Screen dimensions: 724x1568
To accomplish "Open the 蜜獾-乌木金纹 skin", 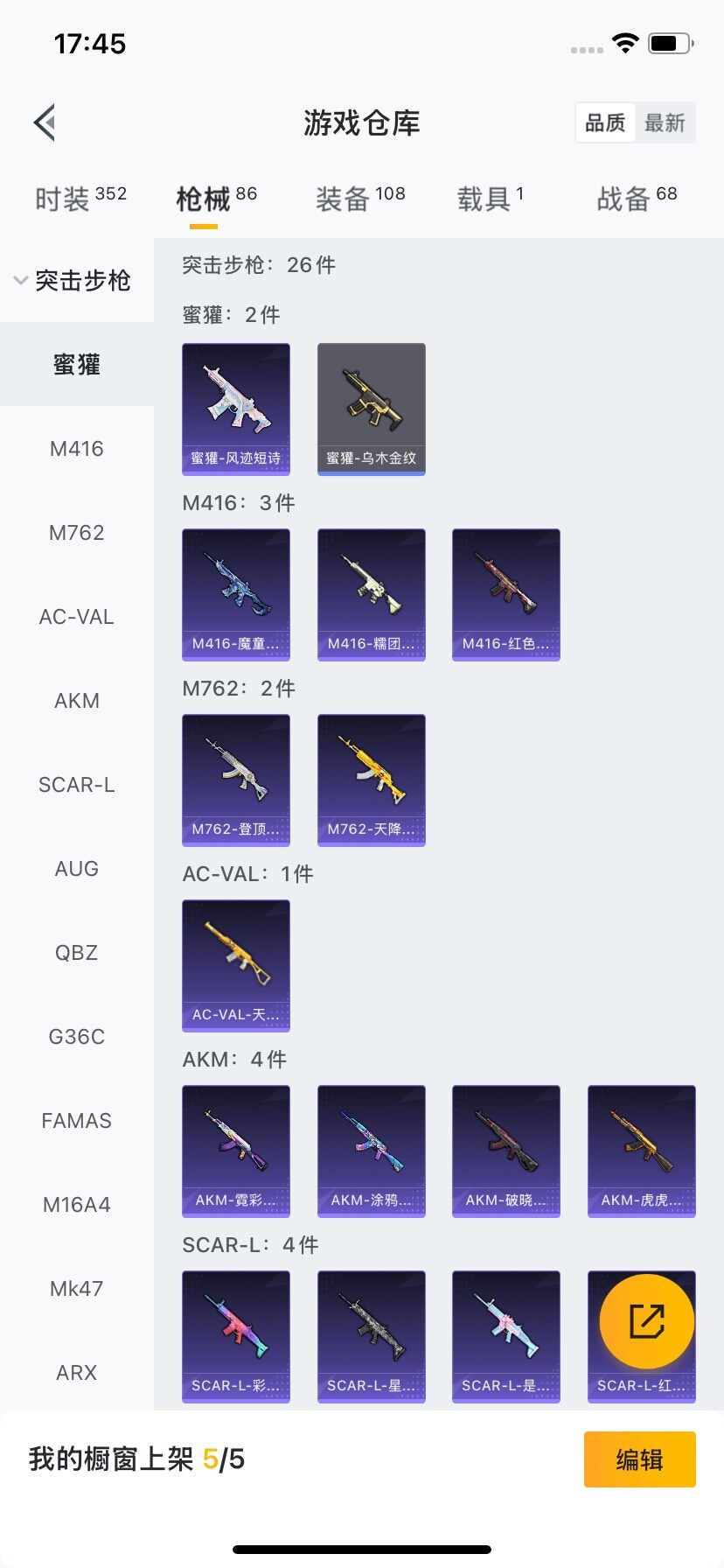I will (x=372, y=409).
